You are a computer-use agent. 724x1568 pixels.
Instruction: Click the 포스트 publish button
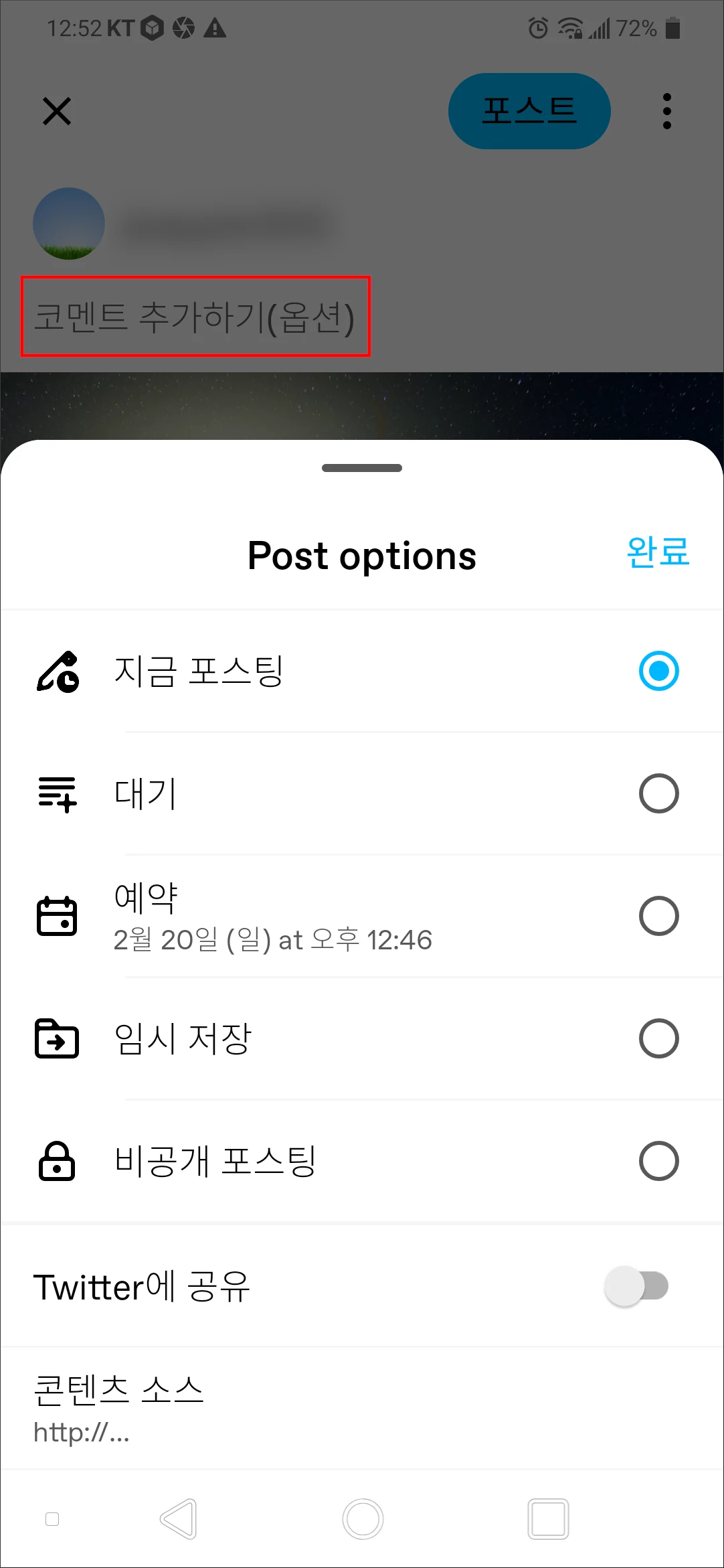(x=529, y=110)
